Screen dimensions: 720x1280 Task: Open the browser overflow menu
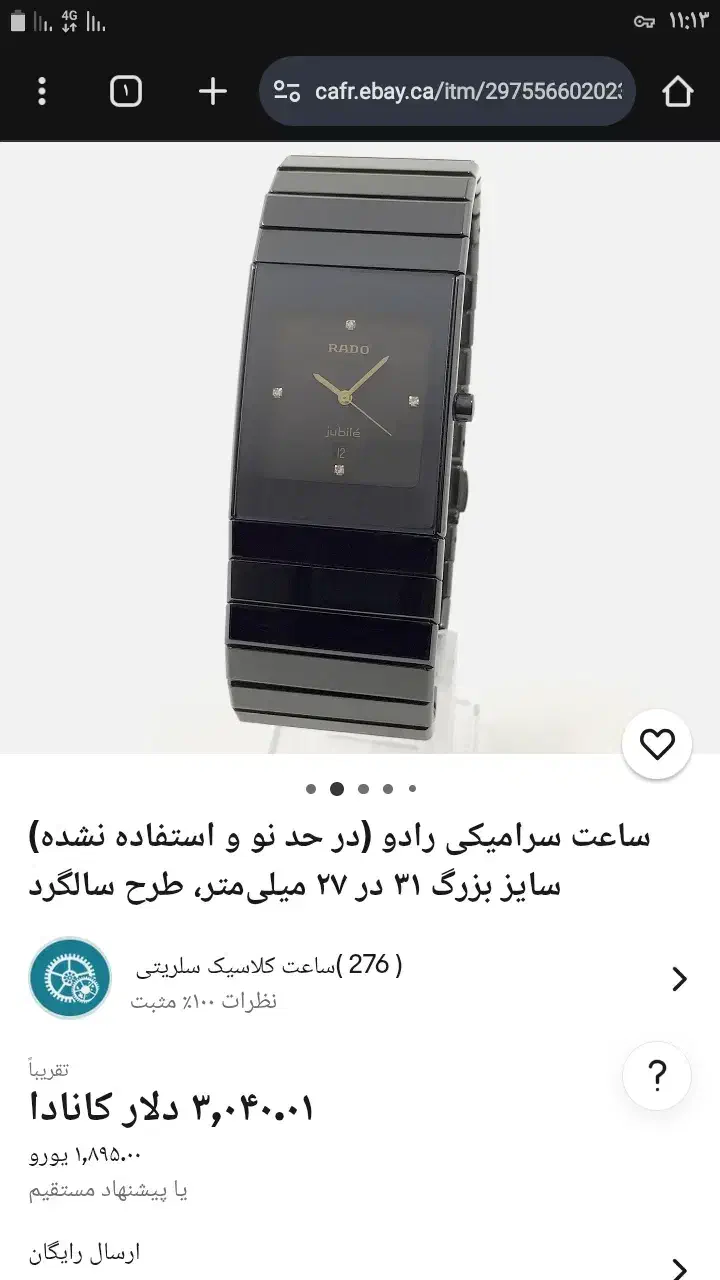(41, 92)
